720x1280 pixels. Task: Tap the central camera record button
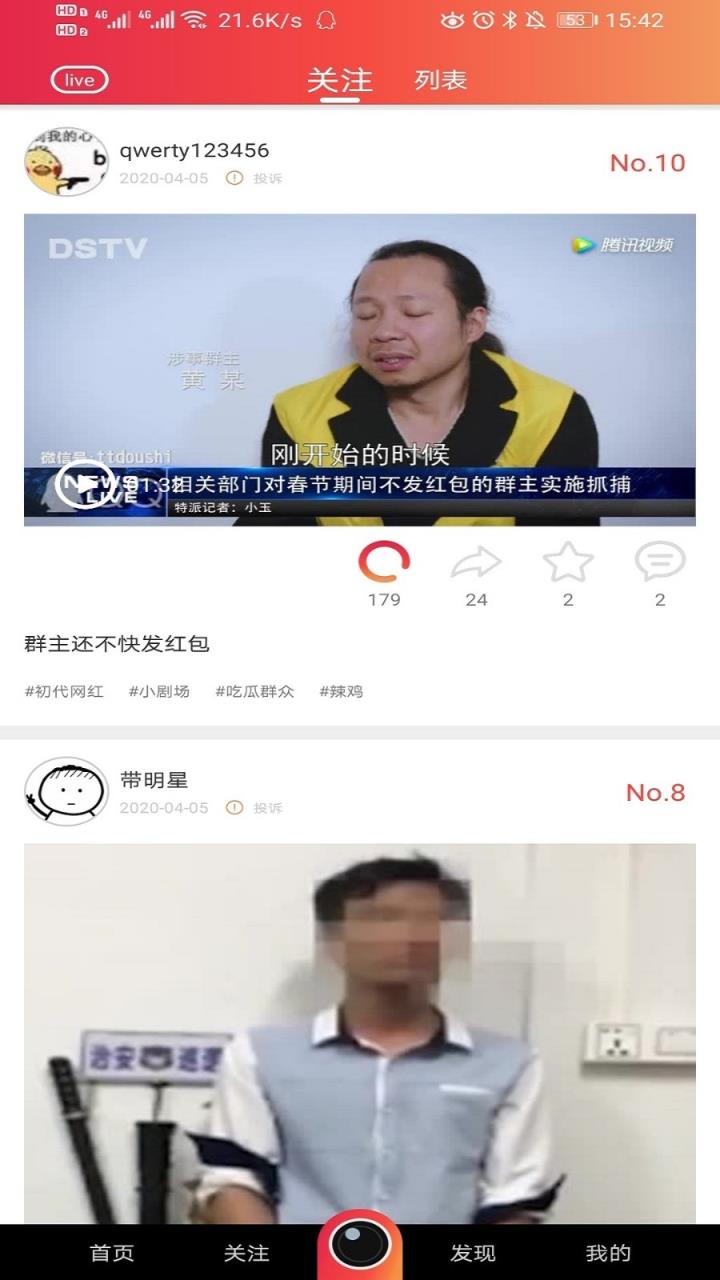[x=360, y=1245]
